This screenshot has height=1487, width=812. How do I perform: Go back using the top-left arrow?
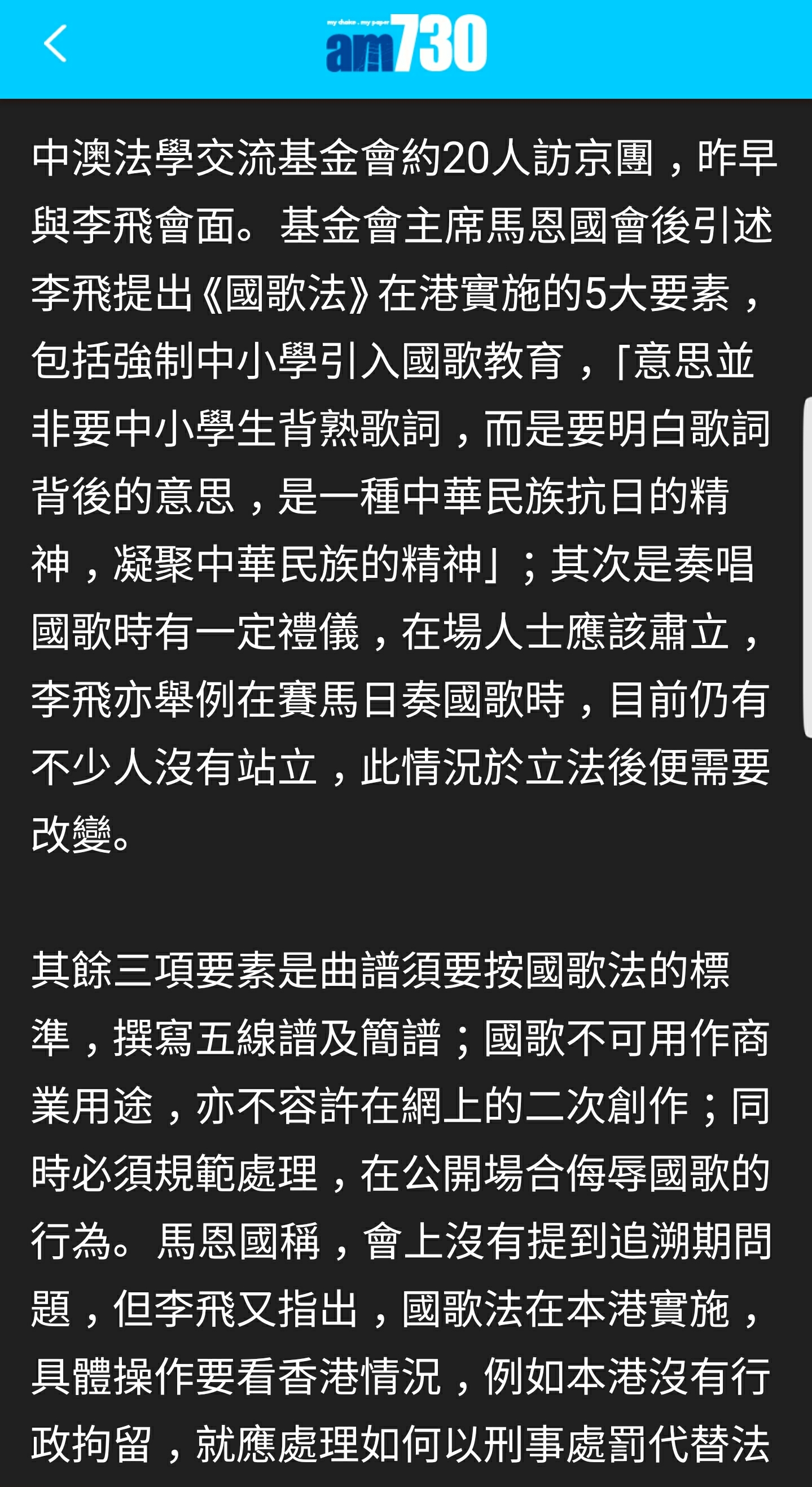(x=55, y=43)
